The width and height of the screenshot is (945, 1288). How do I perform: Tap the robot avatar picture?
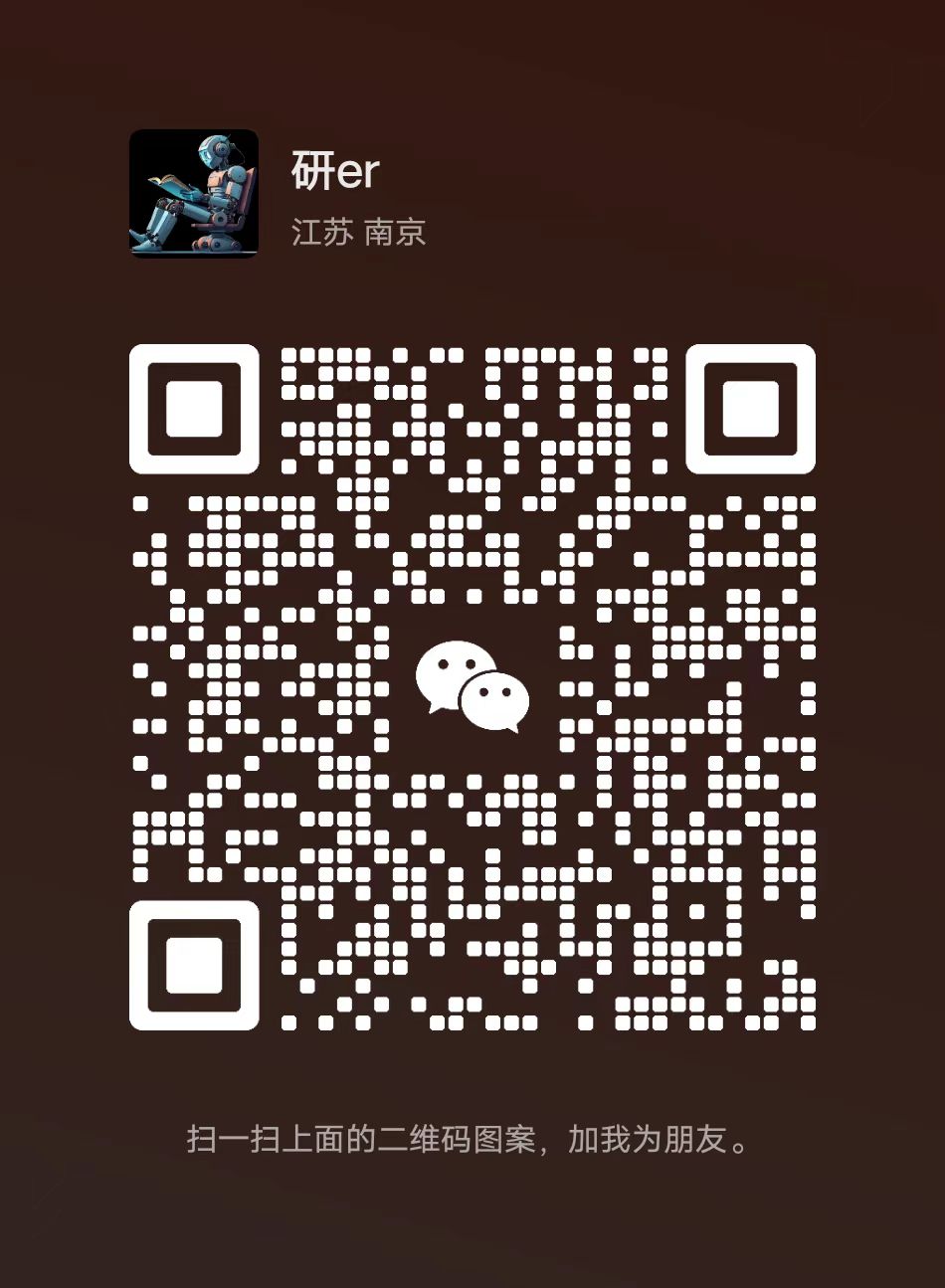pos(195,195)
